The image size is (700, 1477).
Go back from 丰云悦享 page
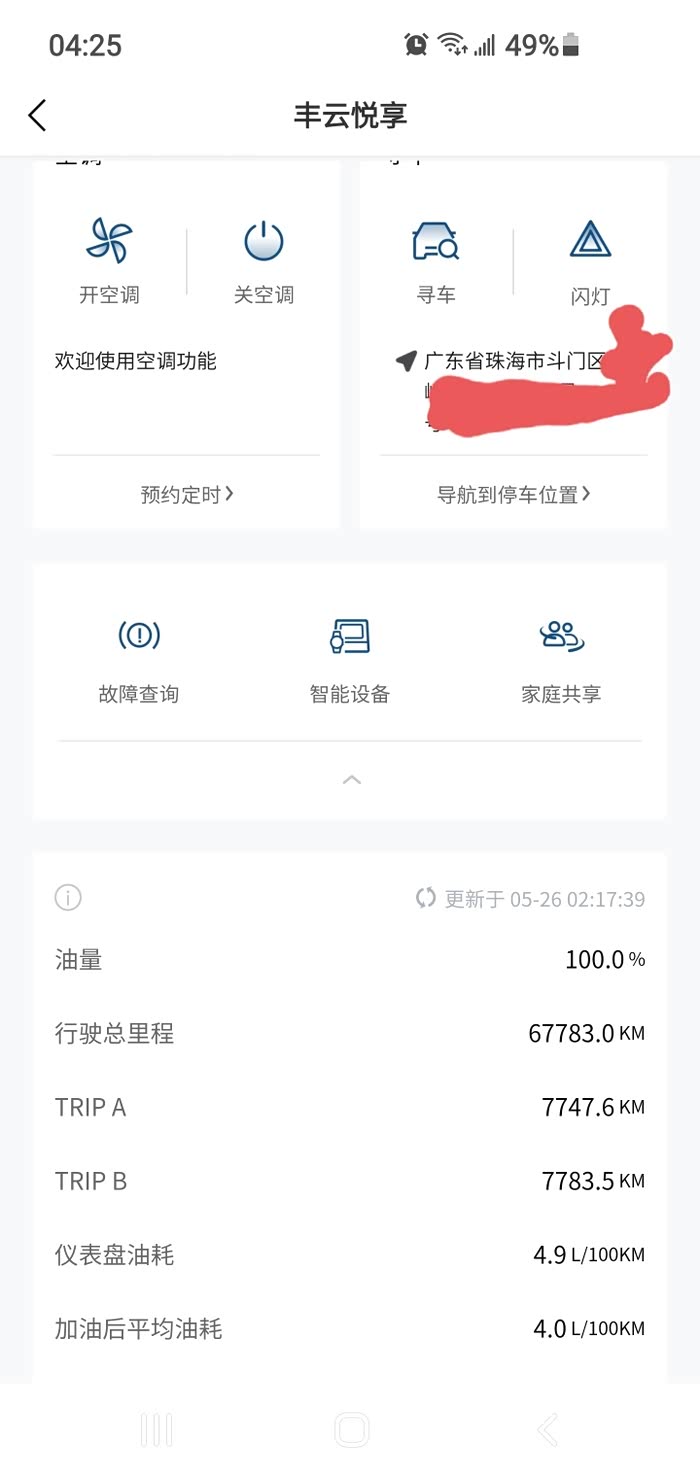point(38,116)
